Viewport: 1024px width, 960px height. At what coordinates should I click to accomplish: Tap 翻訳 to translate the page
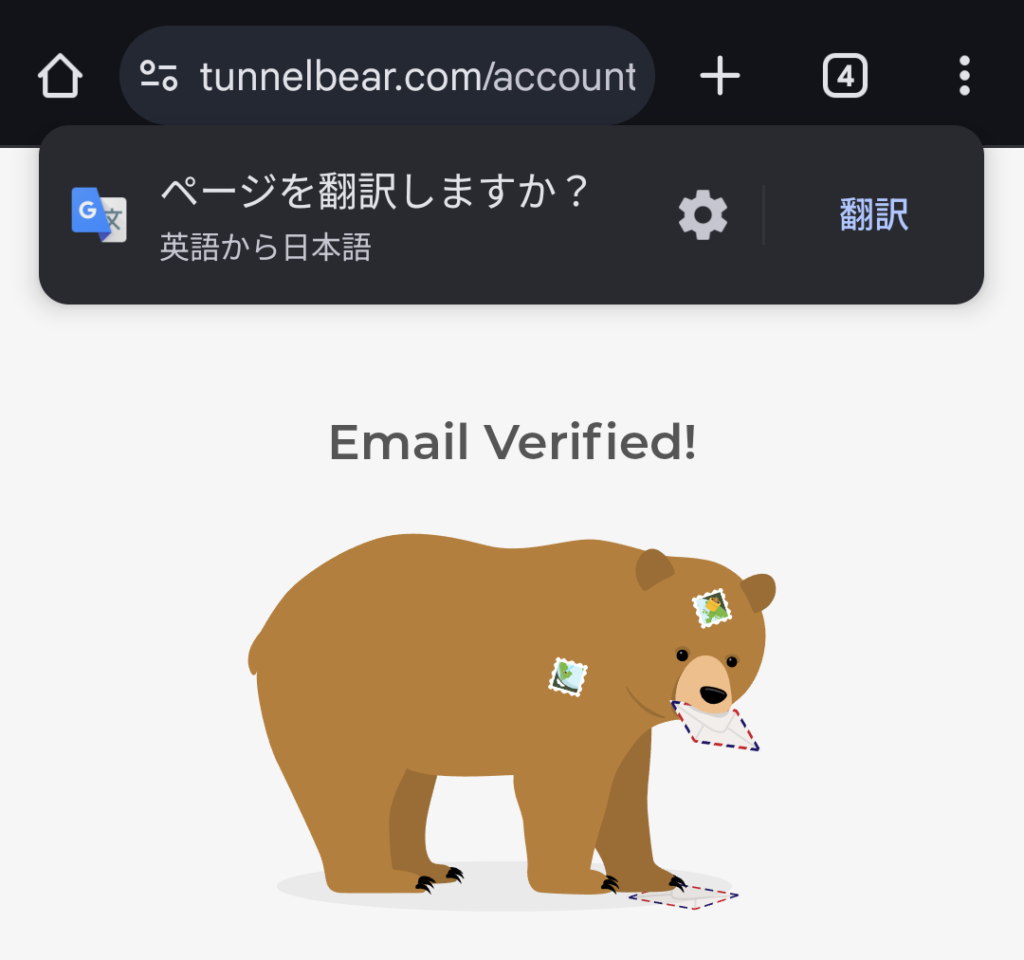874,215
